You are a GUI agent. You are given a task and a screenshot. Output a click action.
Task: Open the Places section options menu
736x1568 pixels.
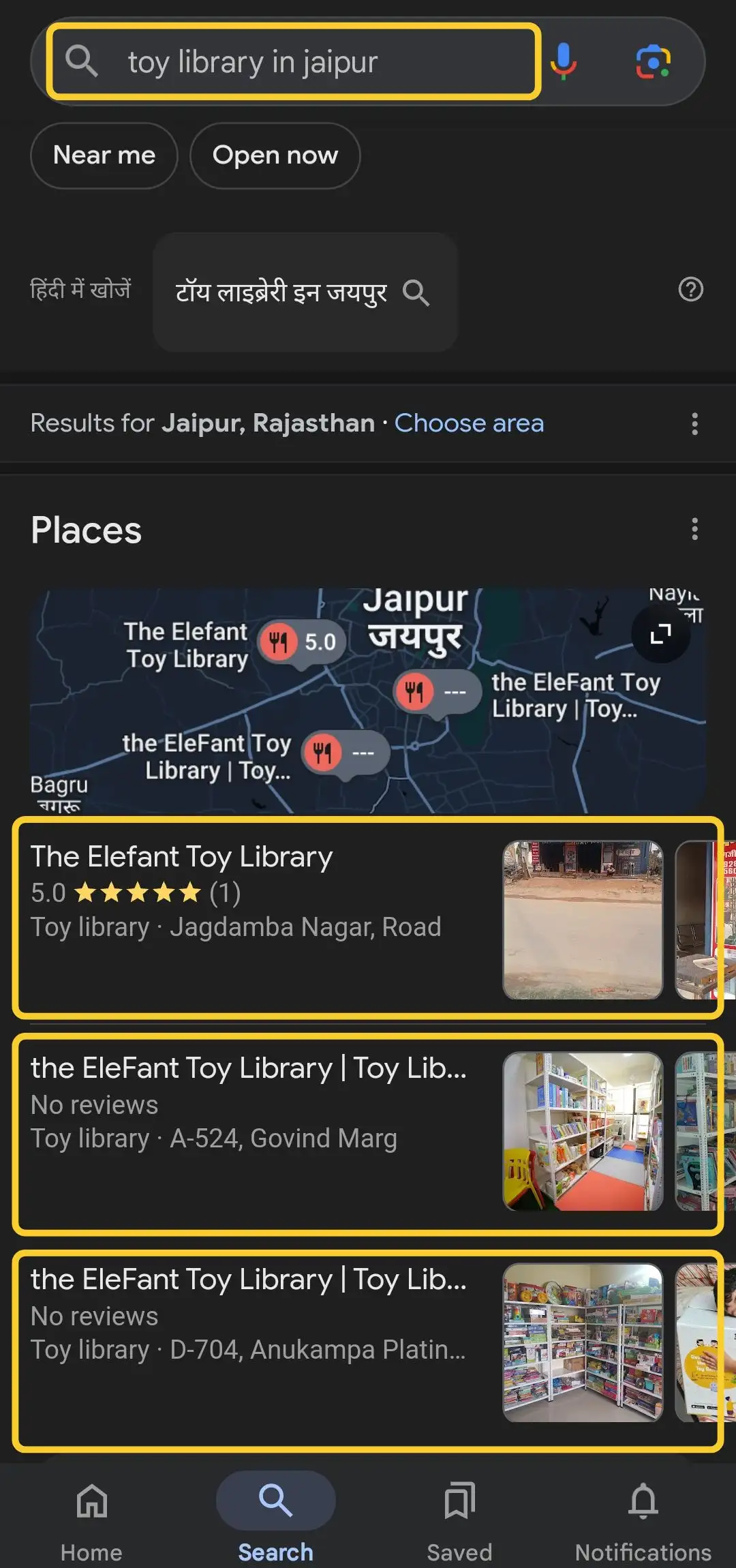click(x=694, y=528)
